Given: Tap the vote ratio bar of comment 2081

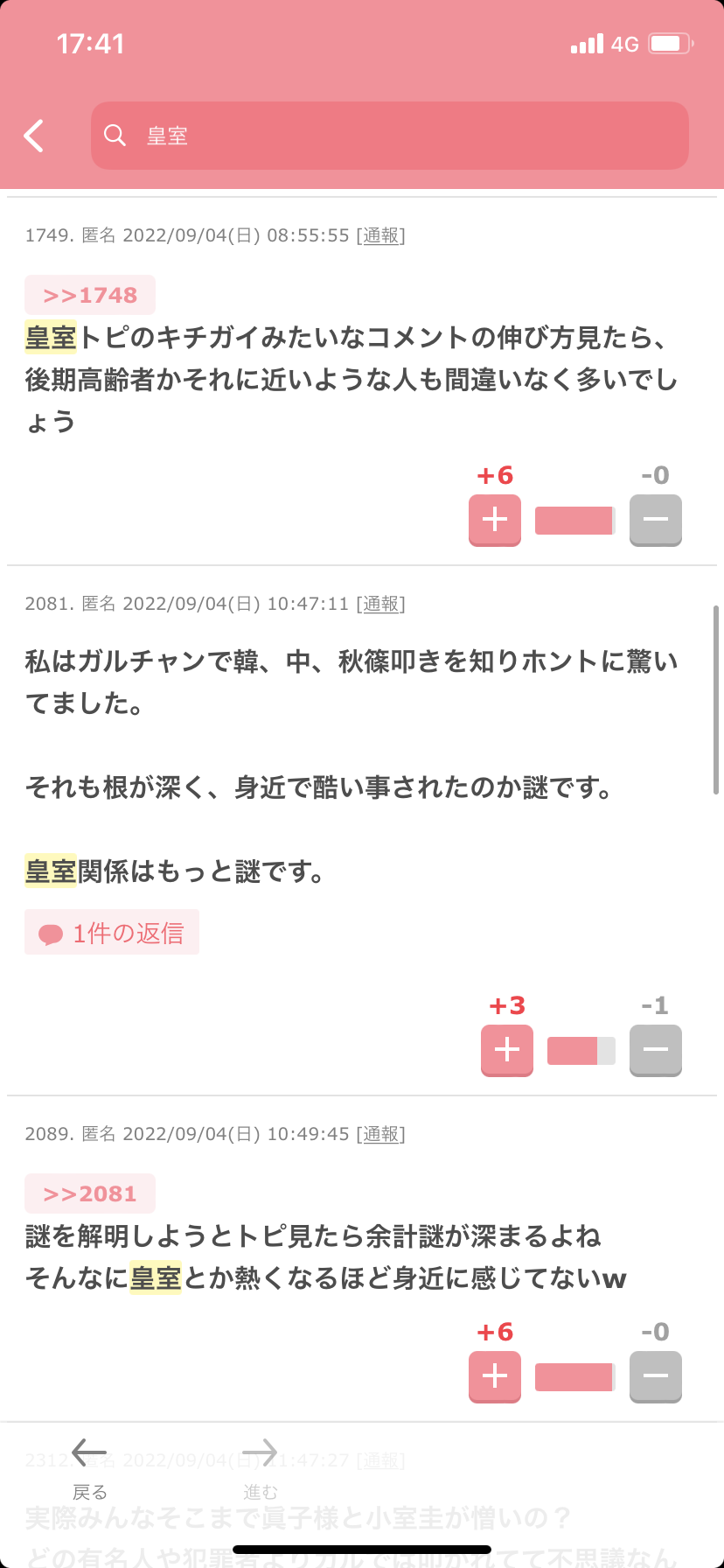Looking at the screenshot, I should 581,1050.
